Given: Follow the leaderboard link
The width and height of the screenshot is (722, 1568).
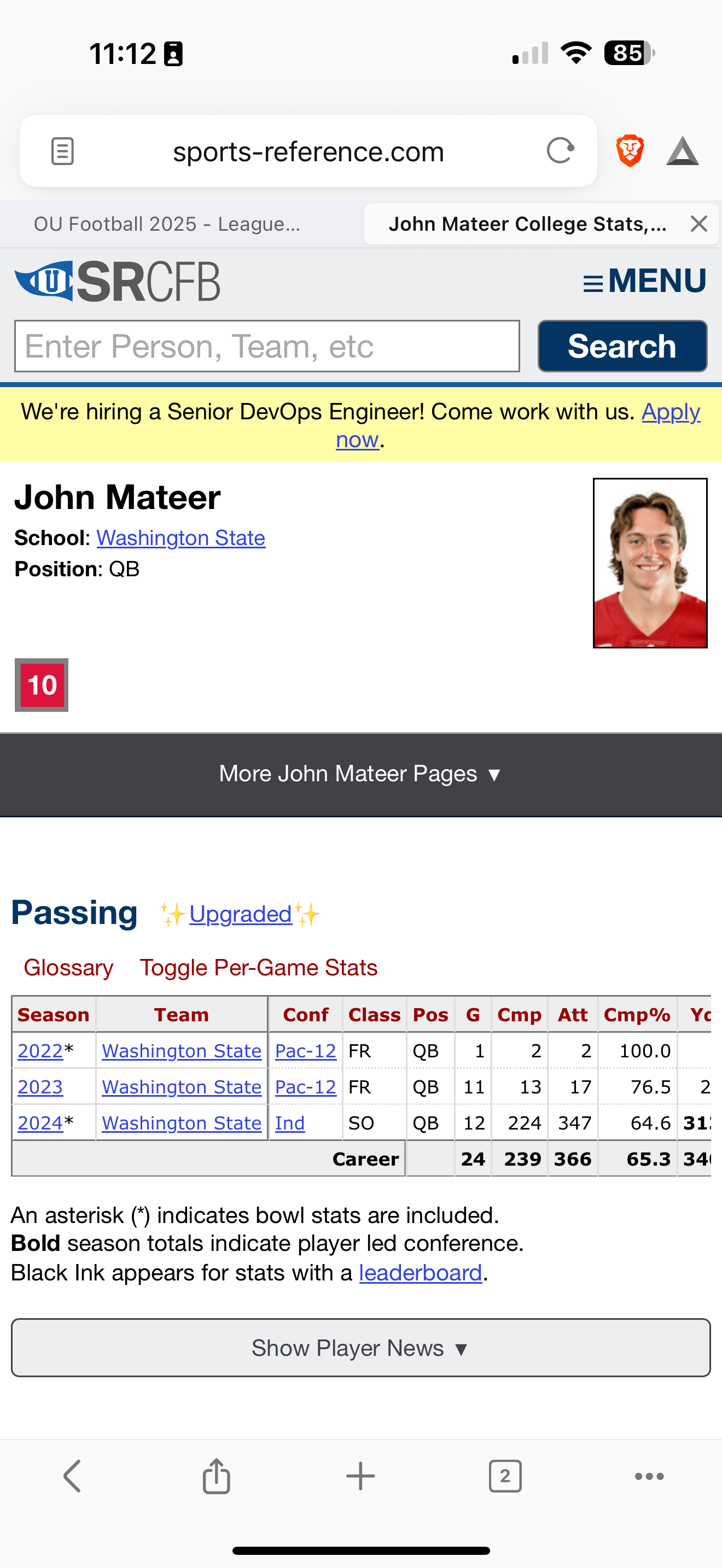Looking at the screenshot, I should (421, 1273).
